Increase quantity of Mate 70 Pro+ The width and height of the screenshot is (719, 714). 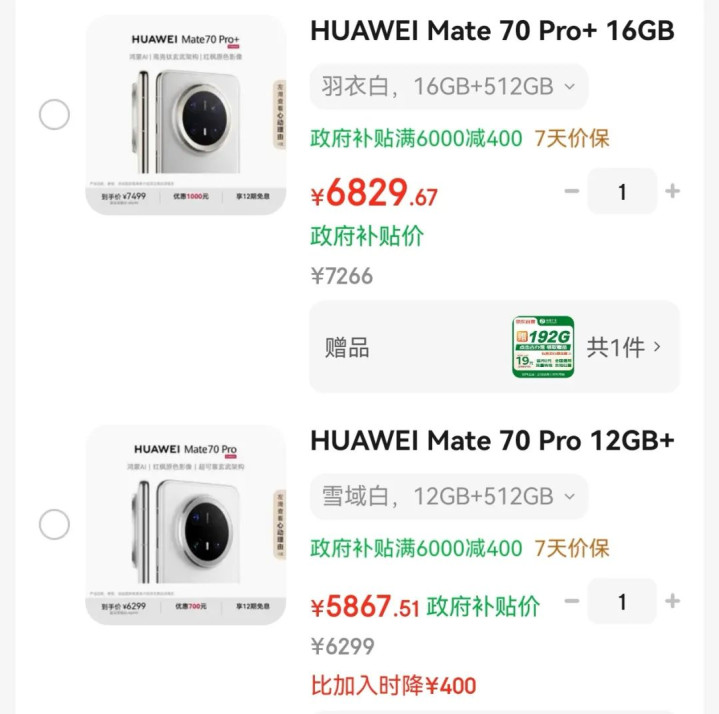(672, 191)
